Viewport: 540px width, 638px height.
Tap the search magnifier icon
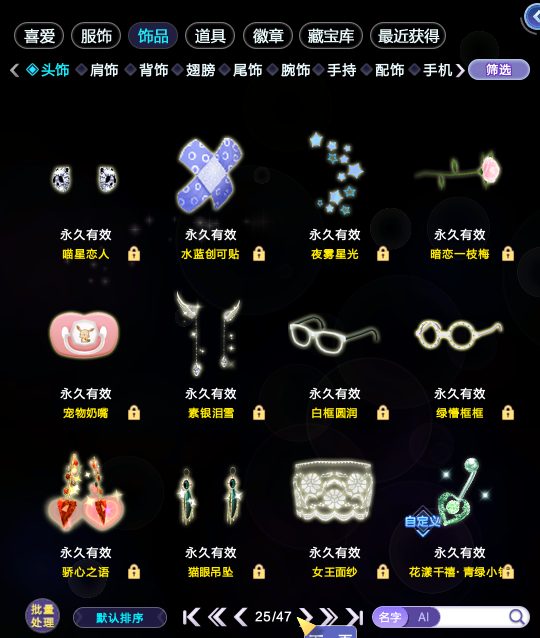(517, 617)
